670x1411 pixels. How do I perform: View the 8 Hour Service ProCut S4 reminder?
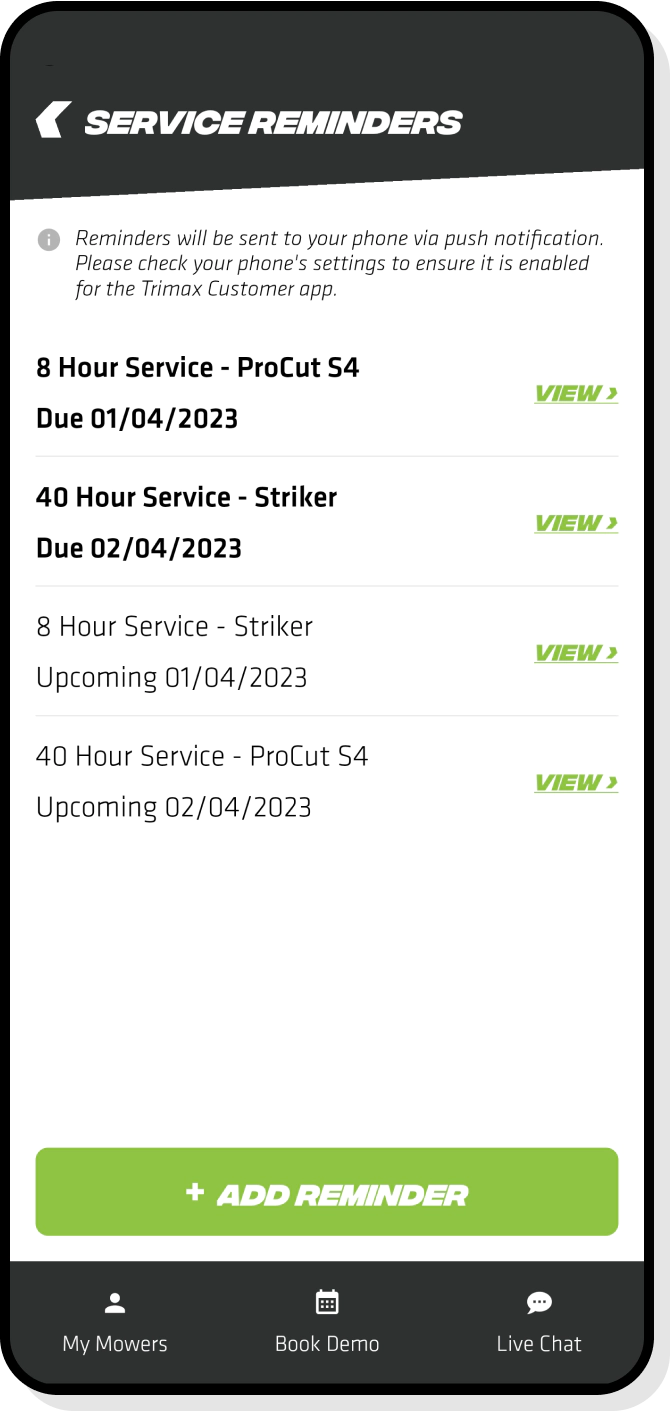click(576, 393)
